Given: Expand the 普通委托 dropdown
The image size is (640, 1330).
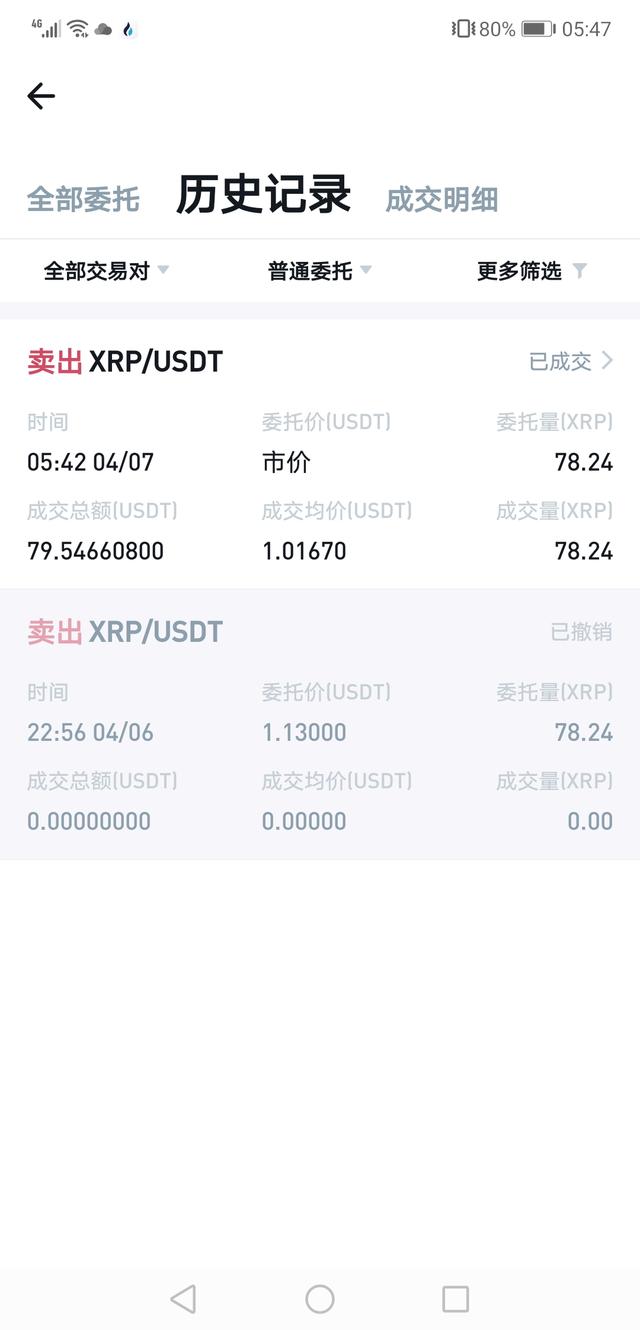Looking at the screenshot, I should (x=320, y=271).
